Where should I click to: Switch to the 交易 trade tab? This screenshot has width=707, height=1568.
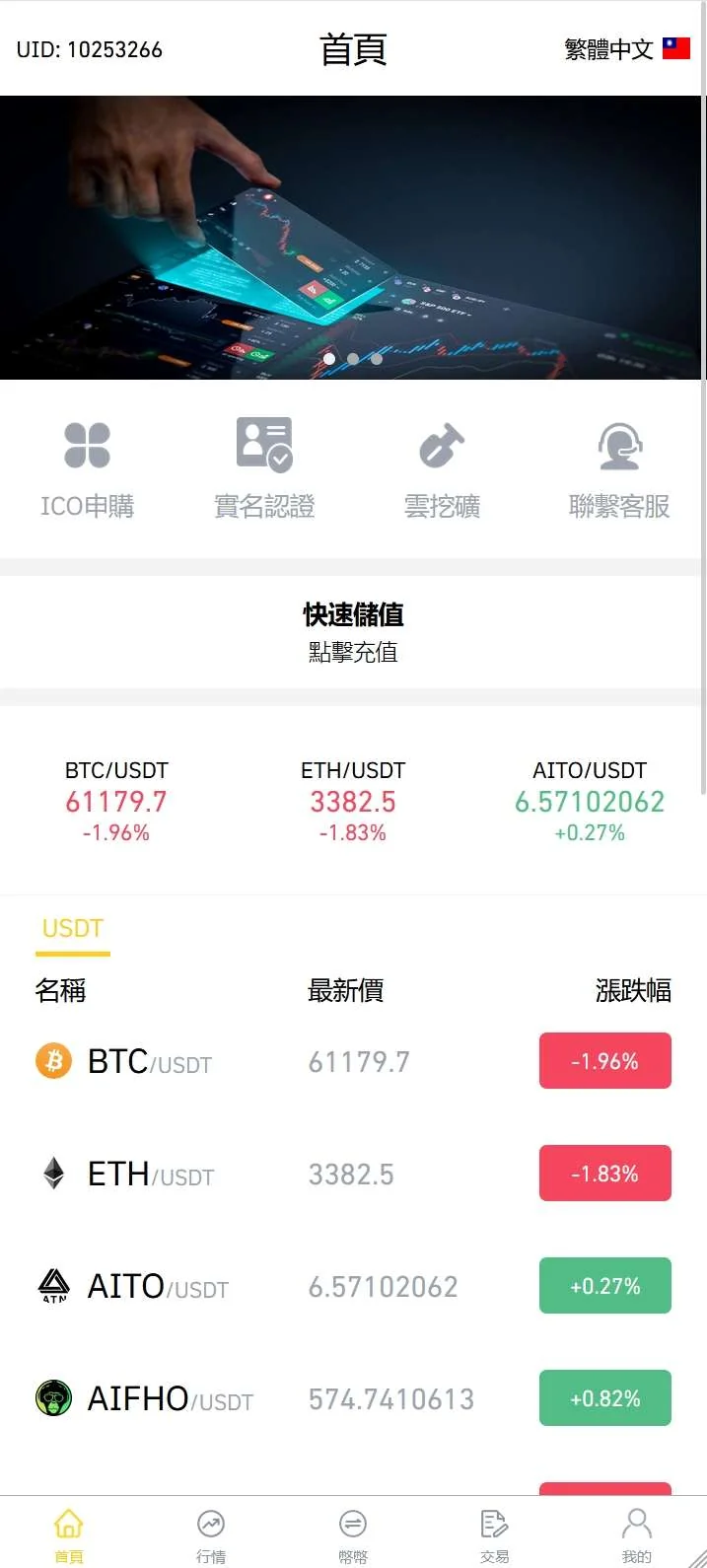[x=495, y=1534]
